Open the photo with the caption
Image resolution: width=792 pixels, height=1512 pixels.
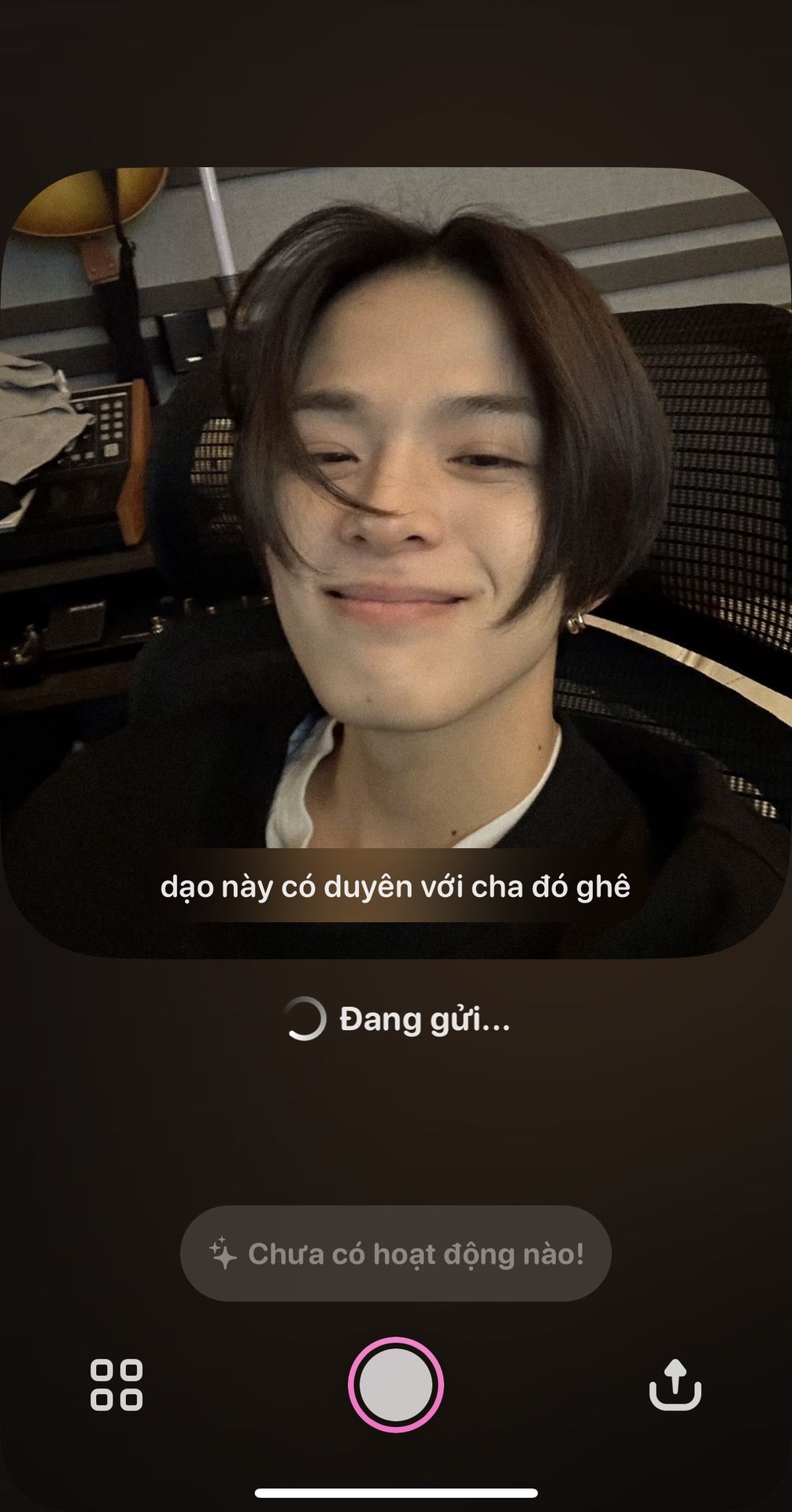(x=396, y=563)
